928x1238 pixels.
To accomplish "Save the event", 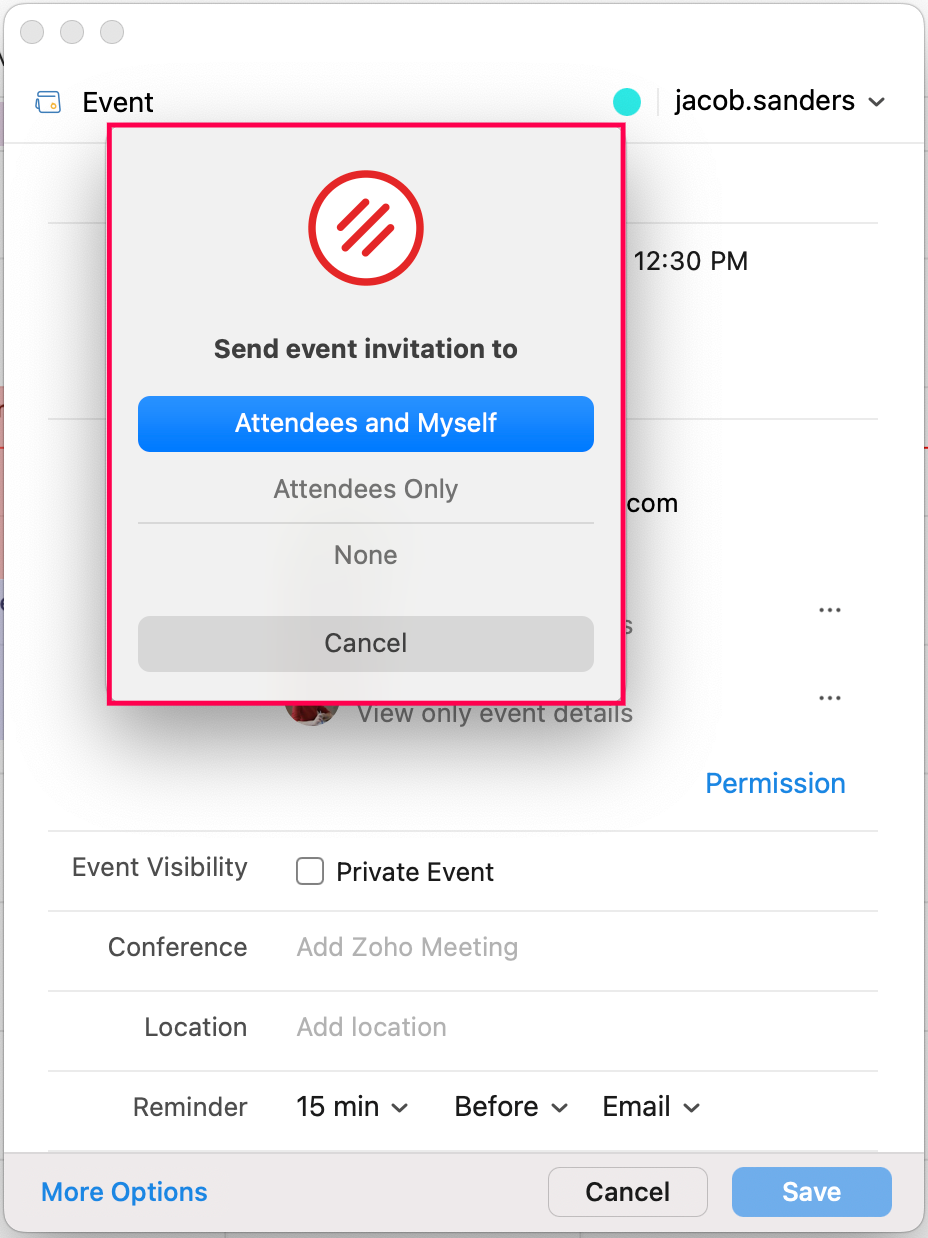I will click(x=811, y=1192).
